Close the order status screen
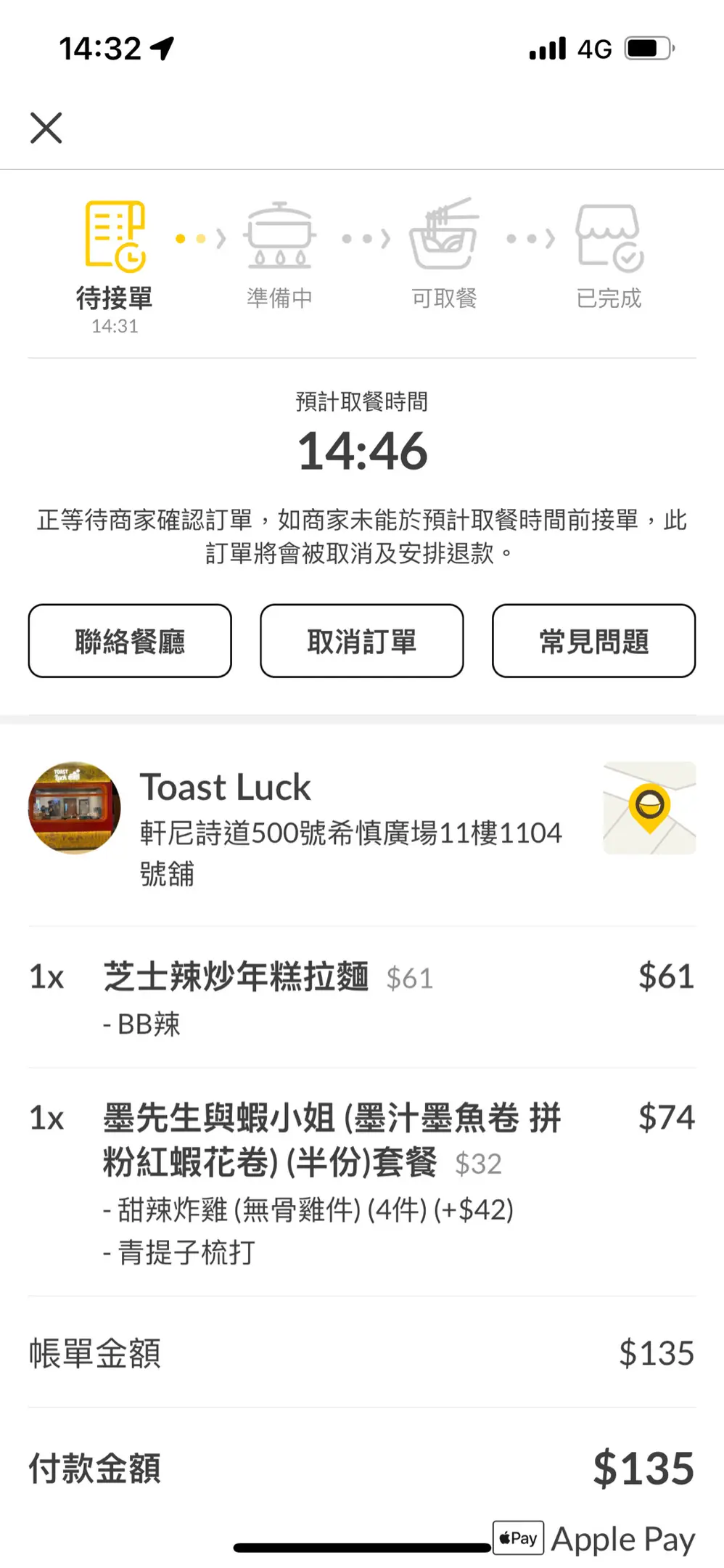The height and width of the screenshot is (1568, 724). tap(46, 128)
